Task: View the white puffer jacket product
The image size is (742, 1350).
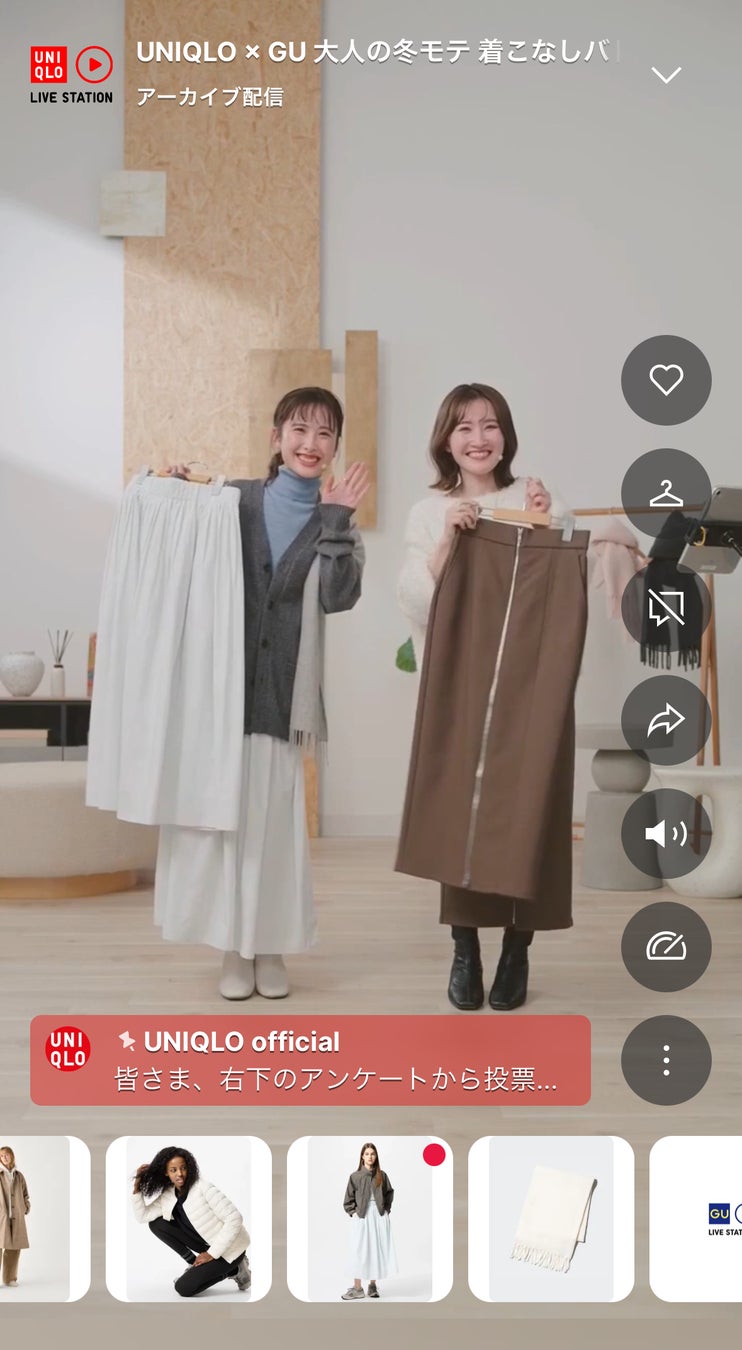Action: (x=189, y=1218)
